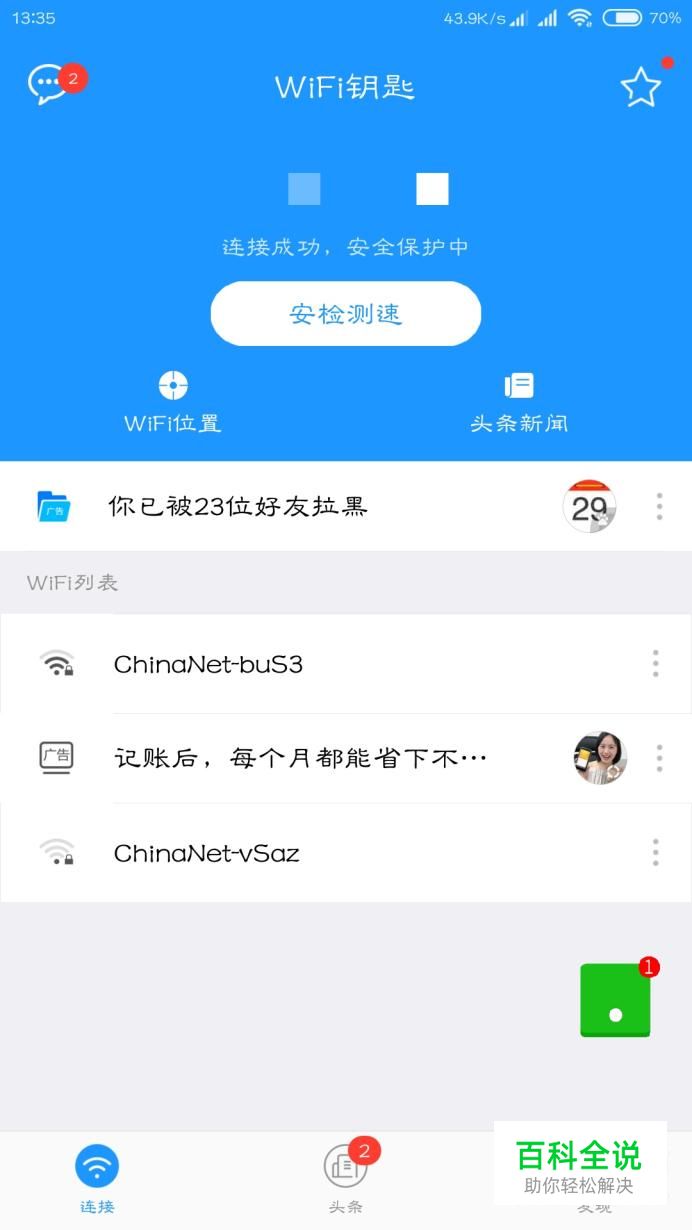
Task: Connect to ChinaNet-vSaz network
Action: (x=300, y=853)
